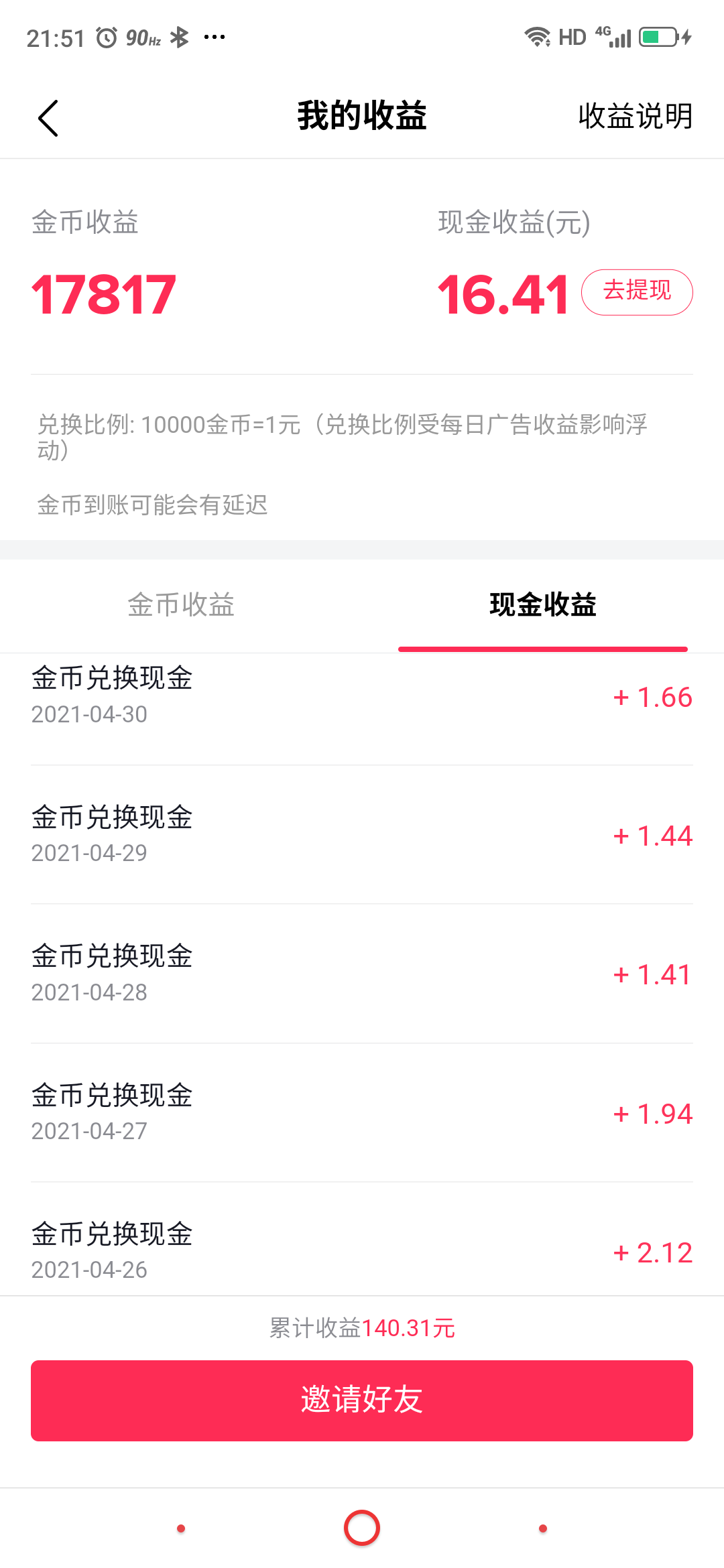Open 收益说明 earnings explanation
The height and width of the screenshot is (1568, 724).
tap(635, 117)
